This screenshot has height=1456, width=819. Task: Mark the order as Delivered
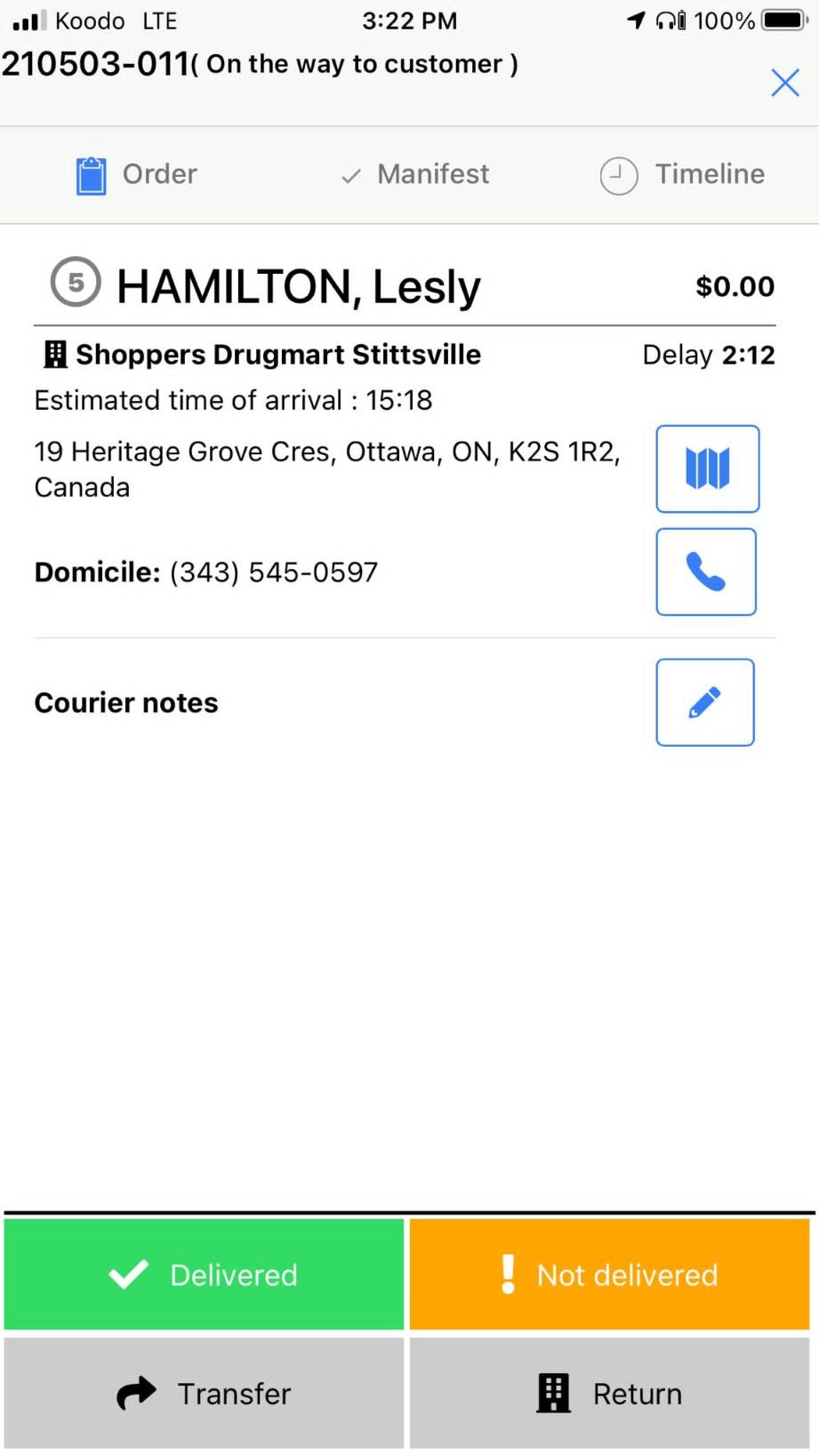(x=204, y=1274)
